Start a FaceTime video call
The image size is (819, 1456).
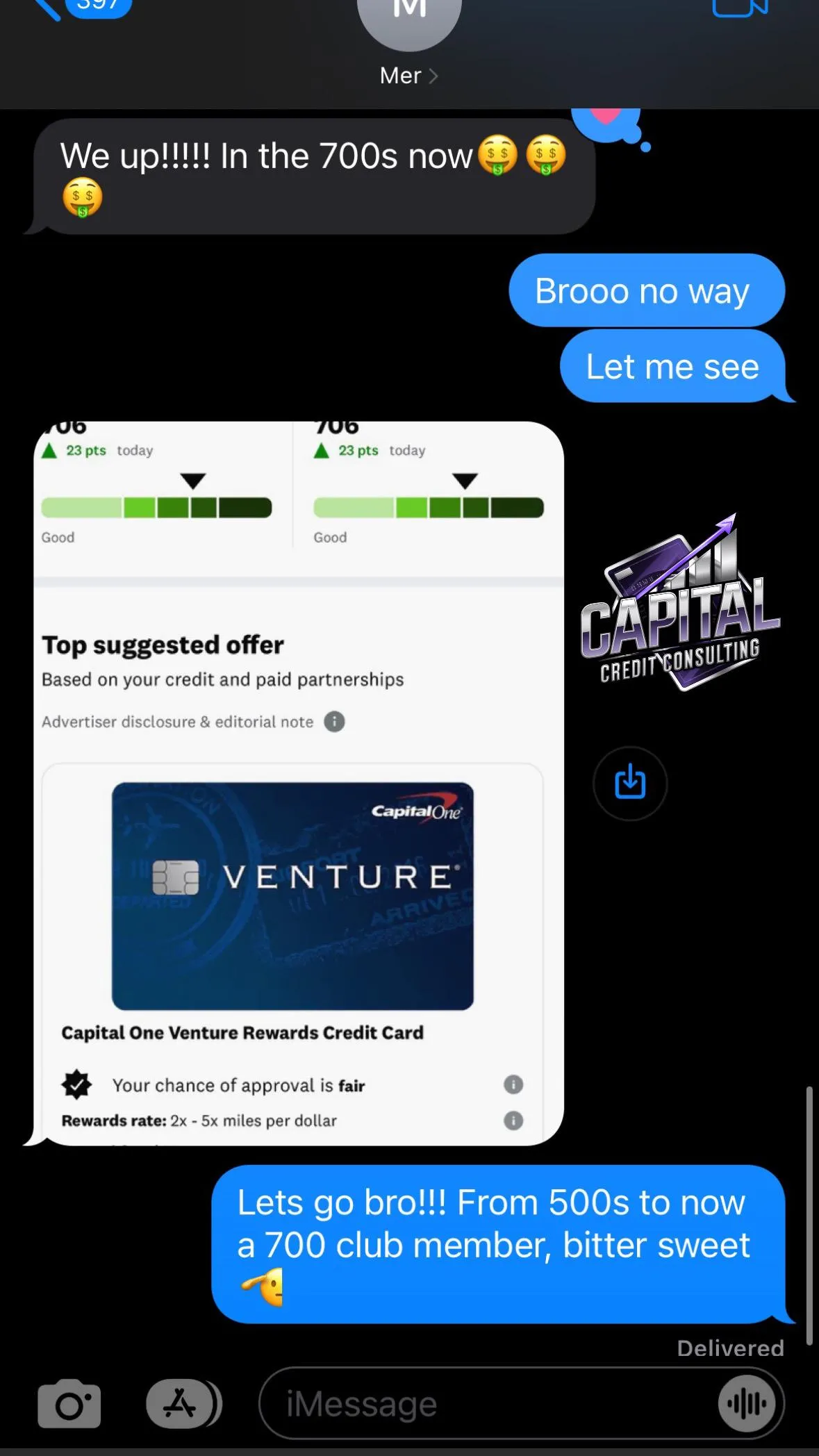pyautogui.click(x=740, y=7)
